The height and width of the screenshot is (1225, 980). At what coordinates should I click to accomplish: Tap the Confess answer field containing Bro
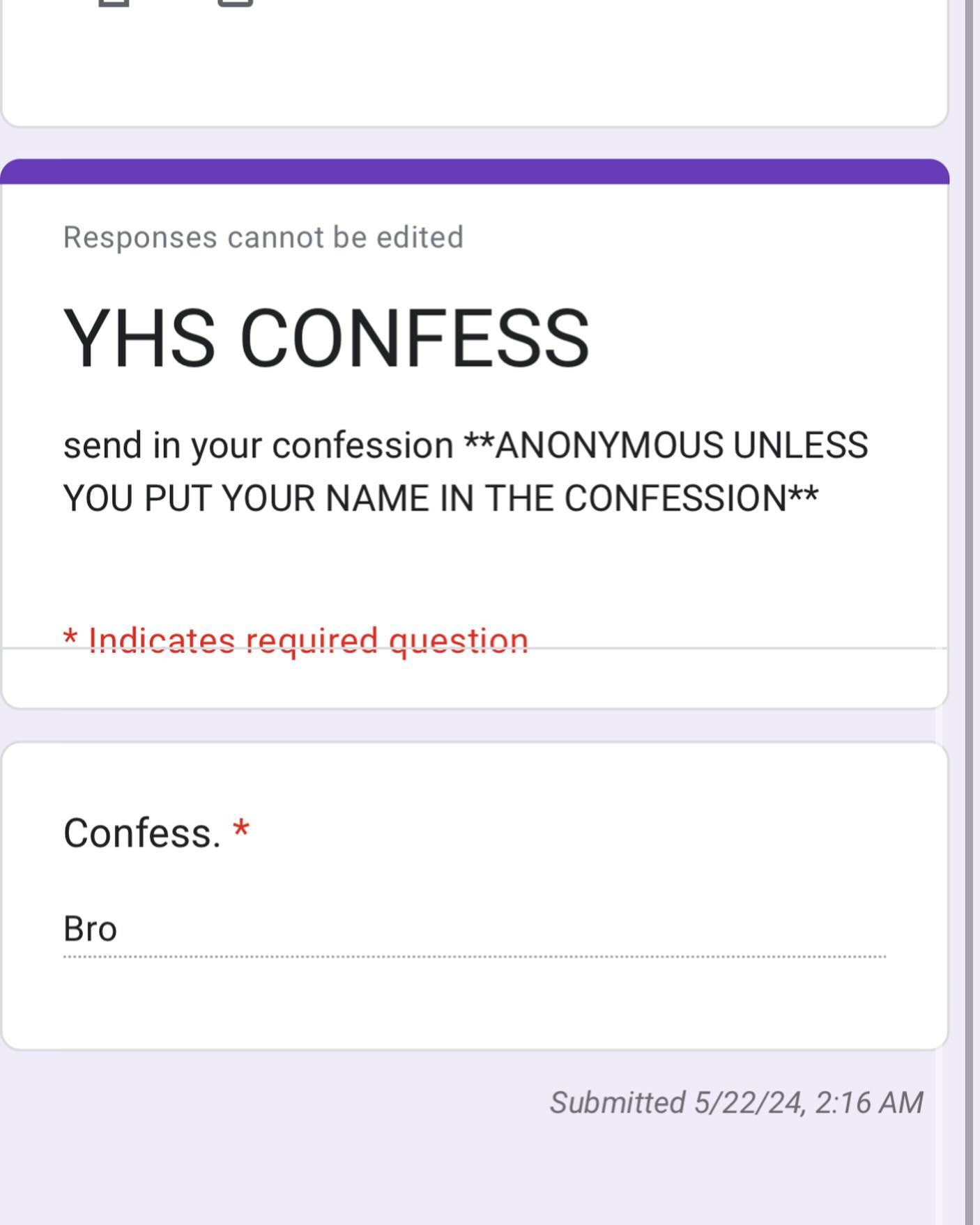coord(474,930)
